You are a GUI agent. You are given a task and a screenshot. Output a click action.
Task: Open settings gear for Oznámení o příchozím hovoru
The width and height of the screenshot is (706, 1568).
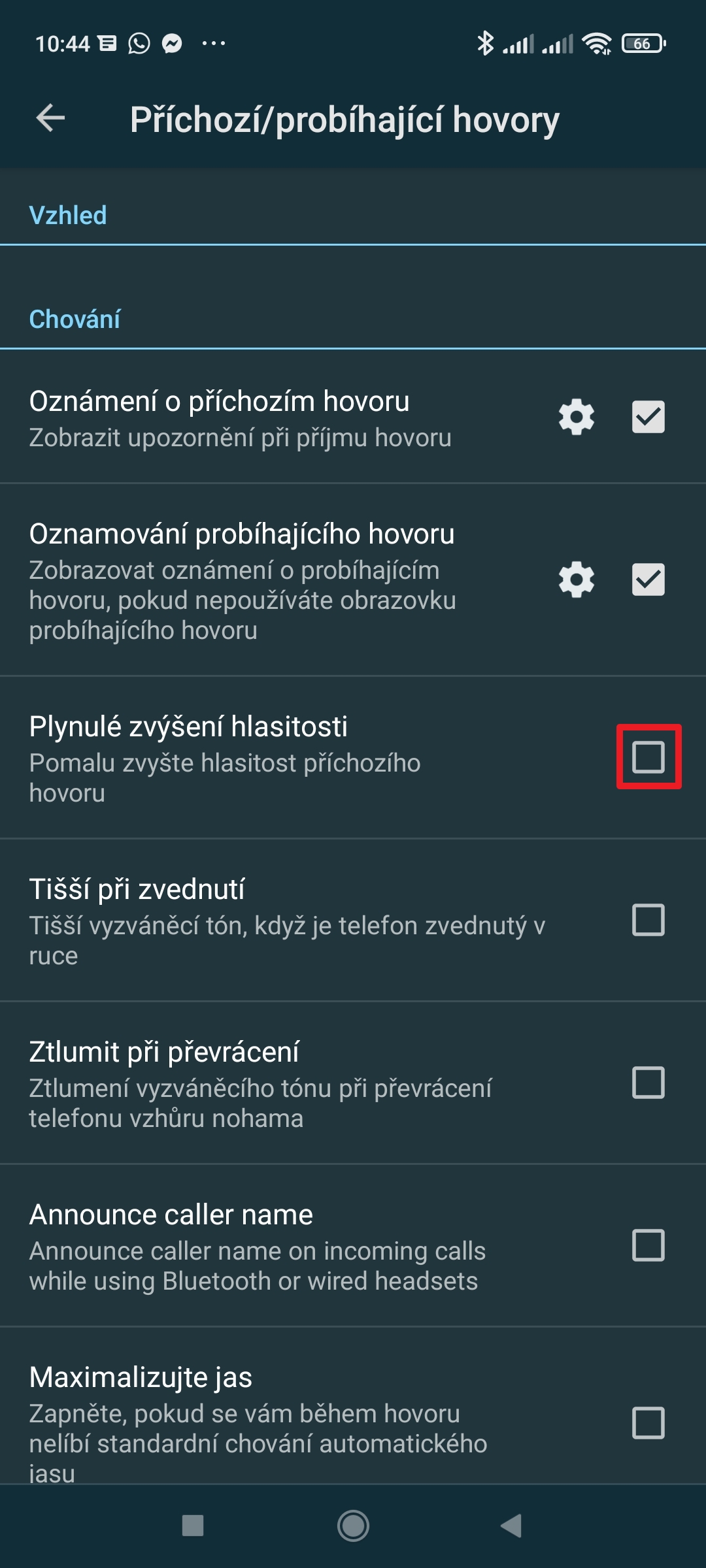(576, 417)
